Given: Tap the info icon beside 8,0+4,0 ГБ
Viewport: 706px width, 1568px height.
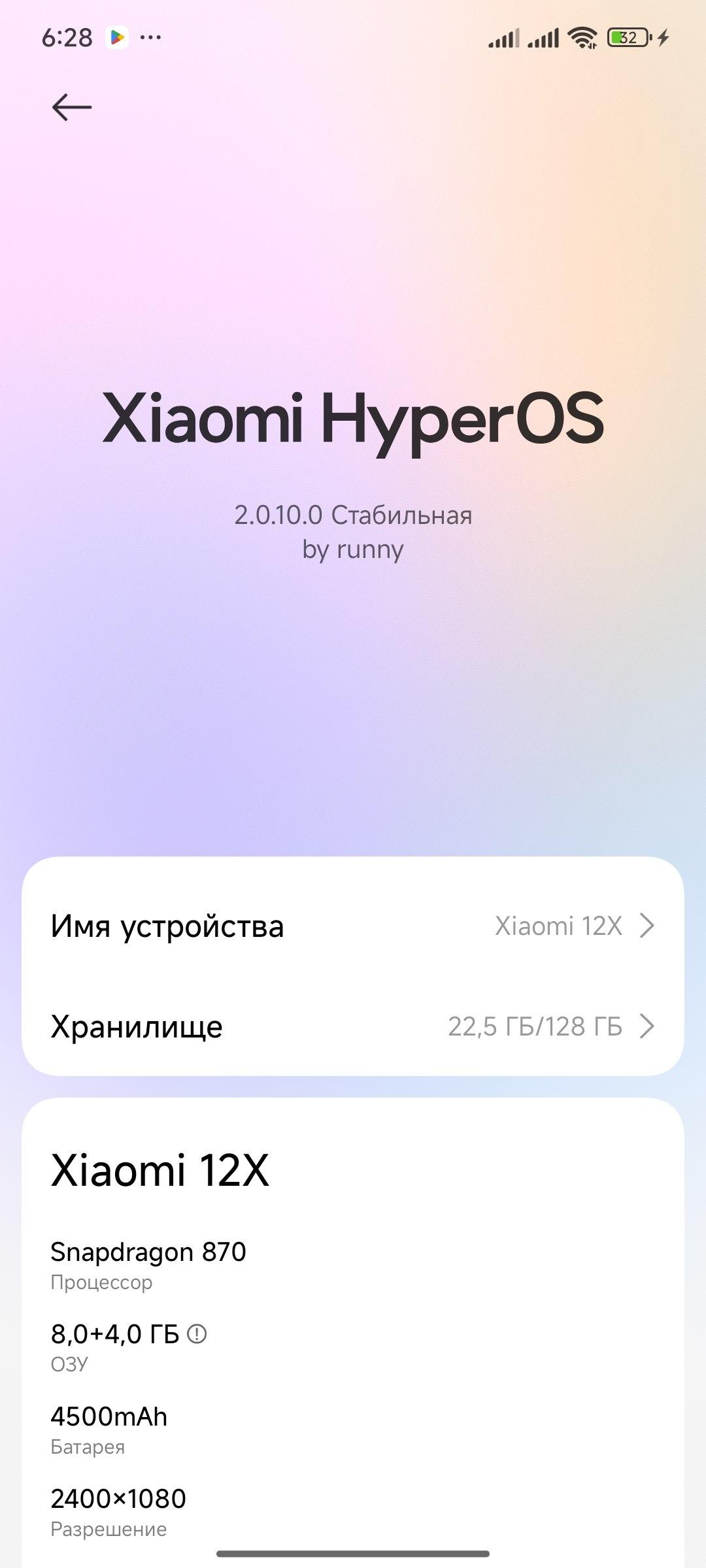Looking at the screenshot, I should tap(197, 1333).
